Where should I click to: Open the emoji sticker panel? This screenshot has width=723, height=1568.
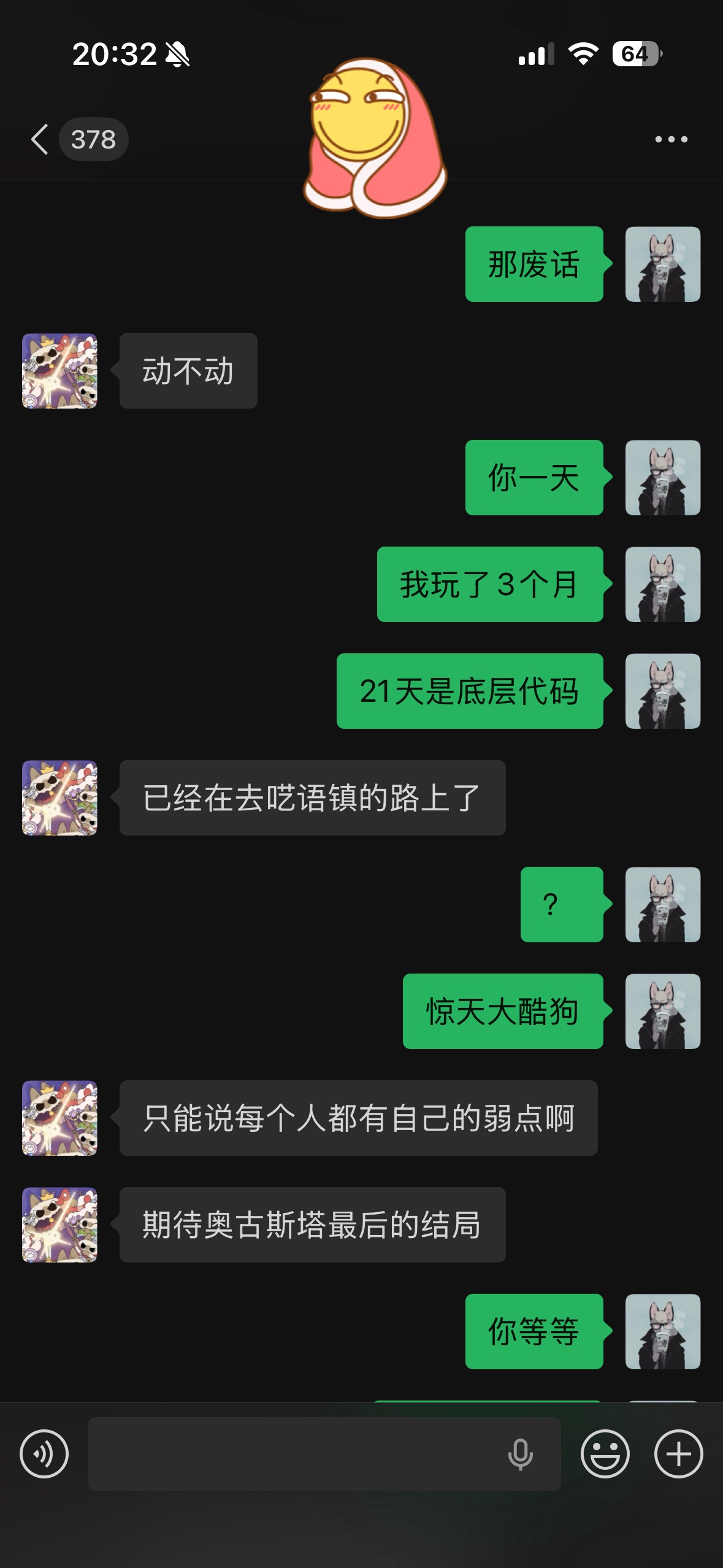[x=605, y=1453]
